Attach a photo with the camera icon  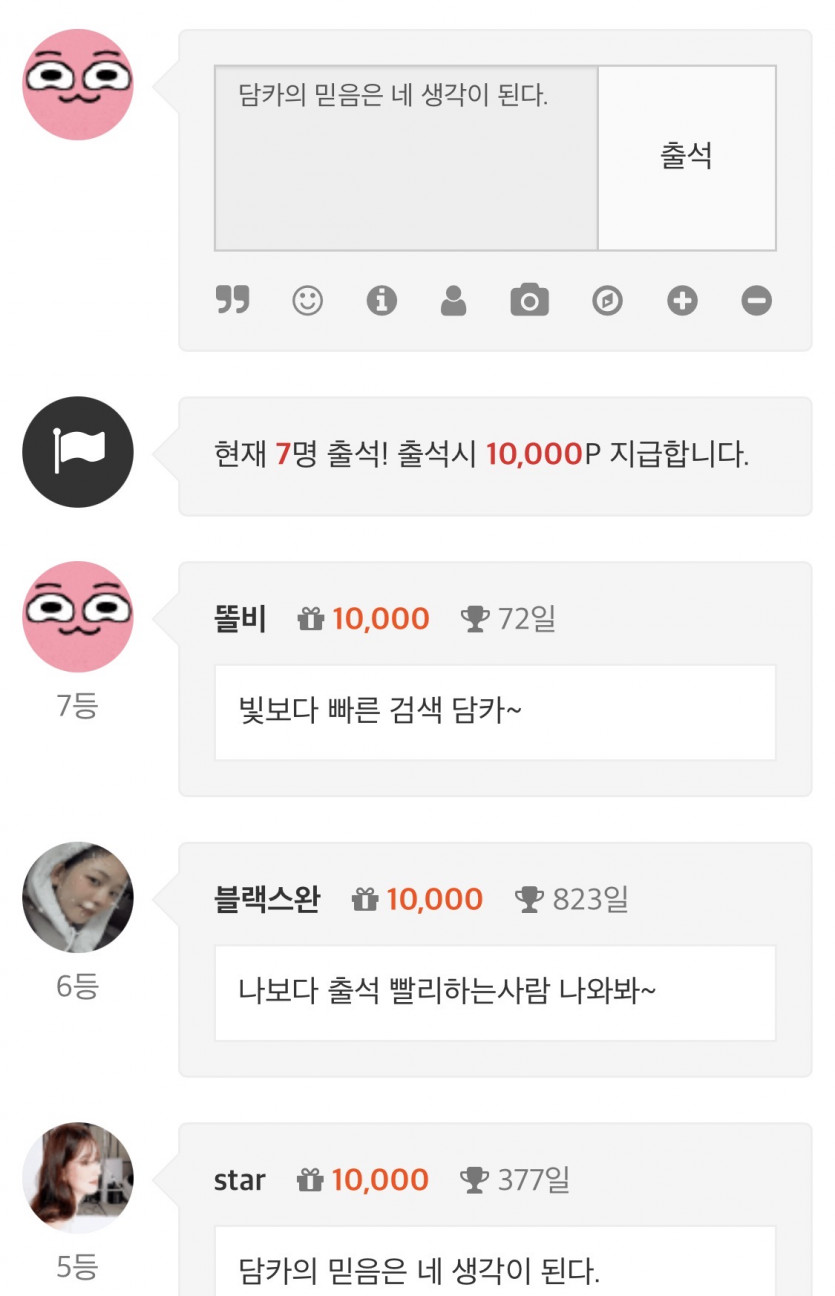pos(531,299)
